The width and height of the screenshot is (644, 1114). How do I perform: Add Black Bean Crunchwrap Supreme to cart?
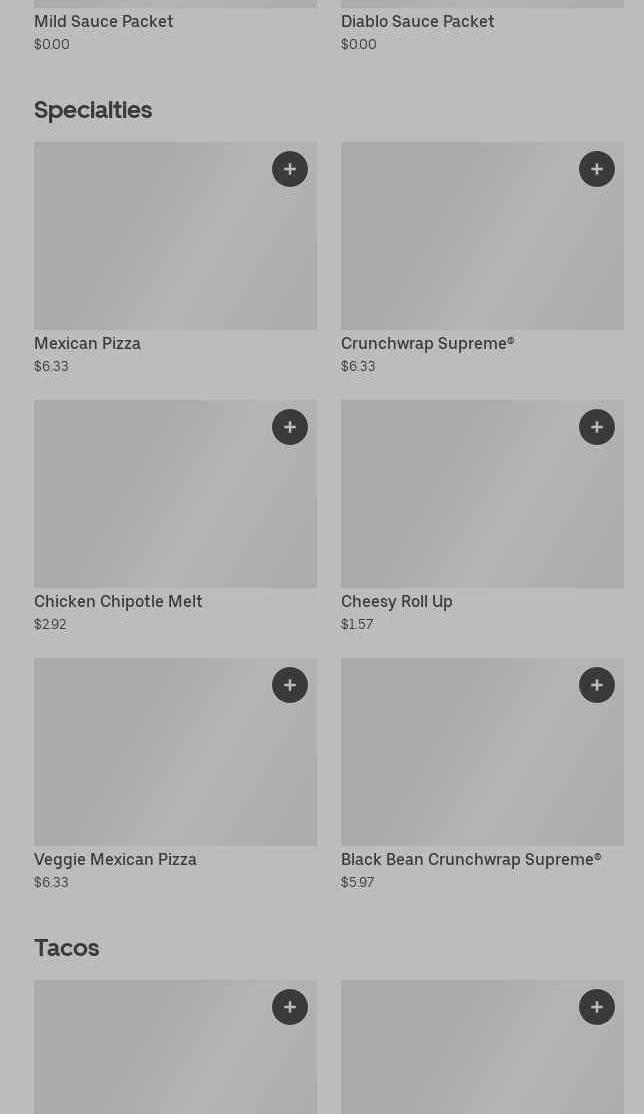[x=597, y=685]
